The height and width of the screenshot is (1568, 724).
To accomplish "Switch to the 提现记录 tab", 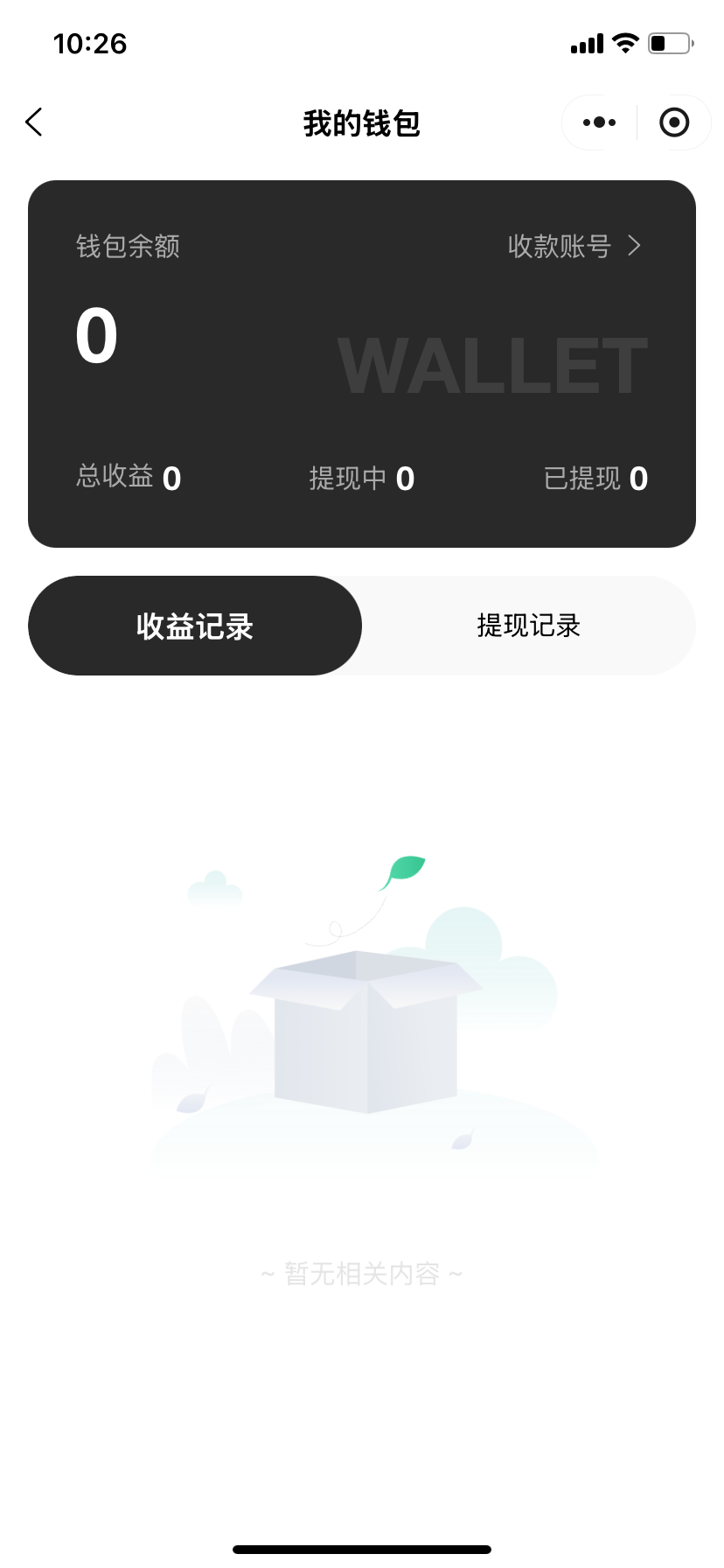I will click(x=529, y=626).
